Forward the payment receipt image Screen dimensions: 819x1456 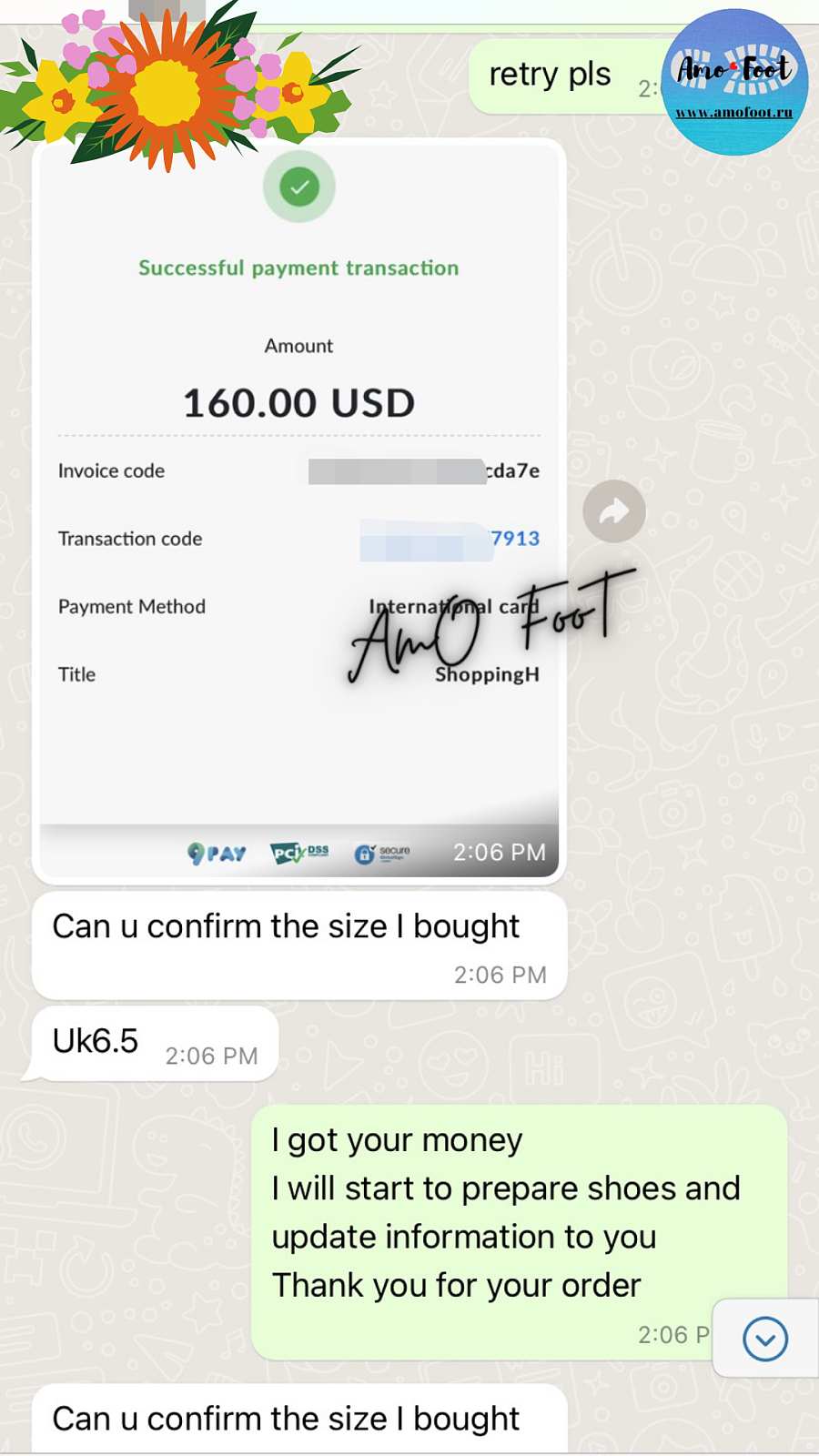click(x=614, y=511)
